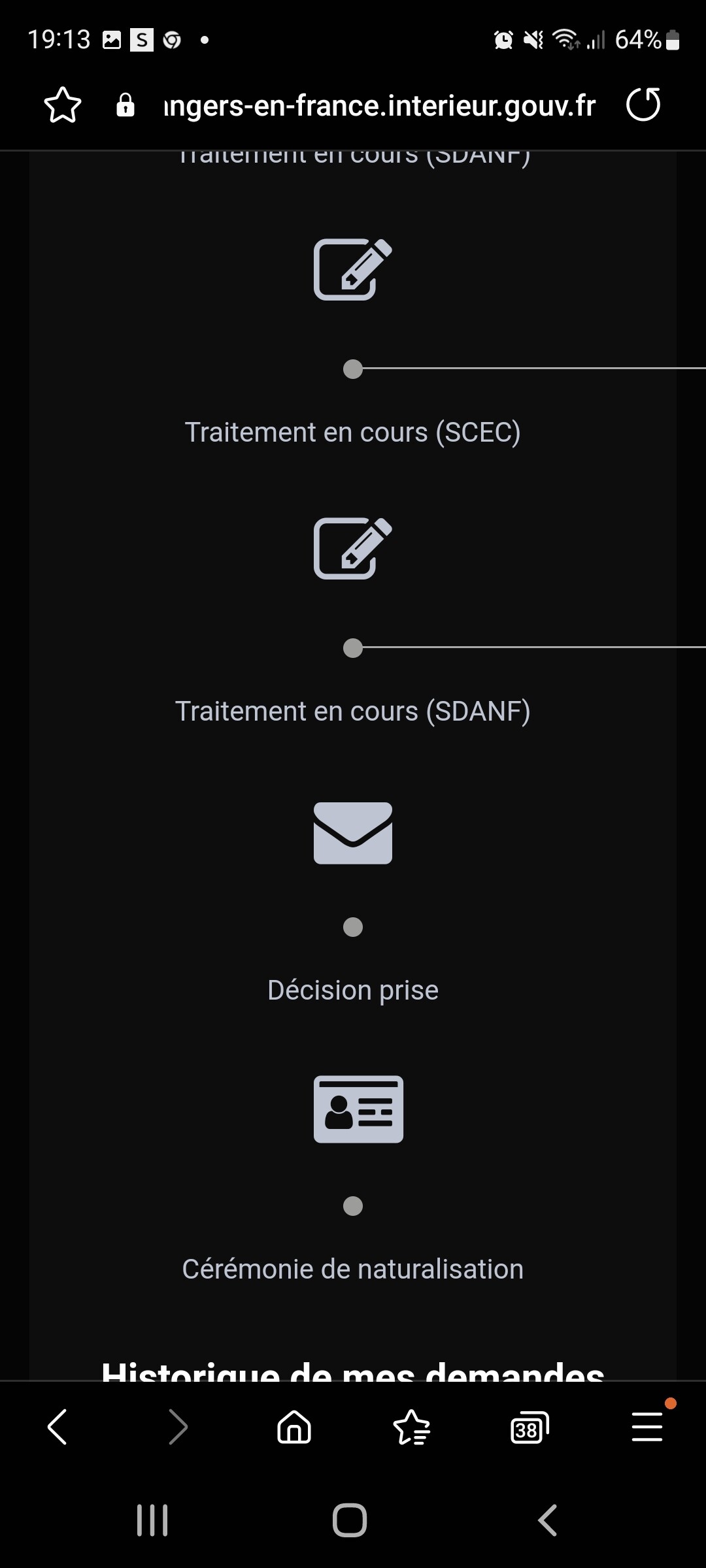Viewport: 706px width, 1568px height.
Task: Go to the phone's home screen
Action: click(x=350, y=1520)
